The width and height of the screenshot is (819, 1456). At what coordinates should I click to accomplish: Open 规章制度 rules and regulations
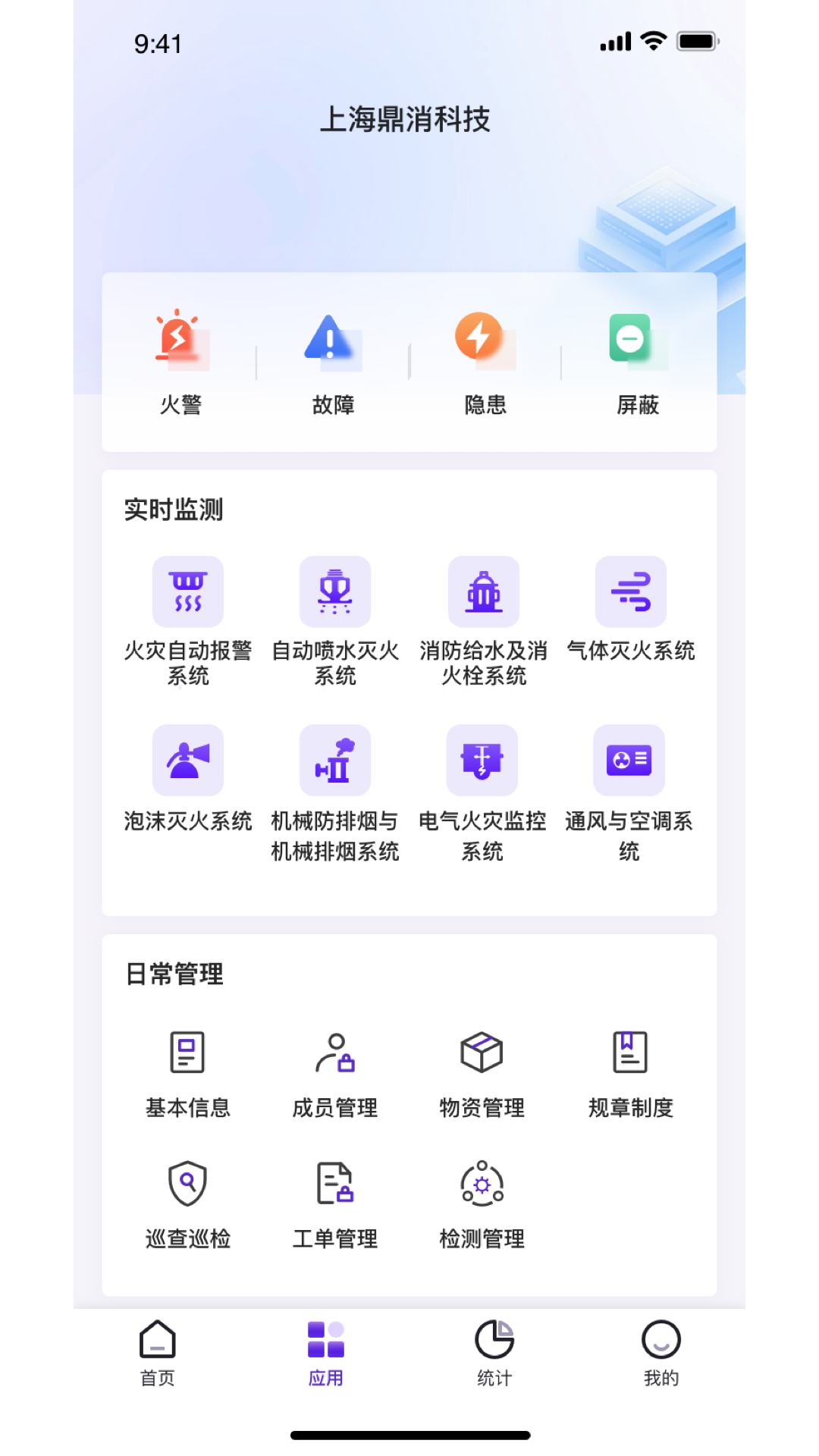pos(629,1051)
